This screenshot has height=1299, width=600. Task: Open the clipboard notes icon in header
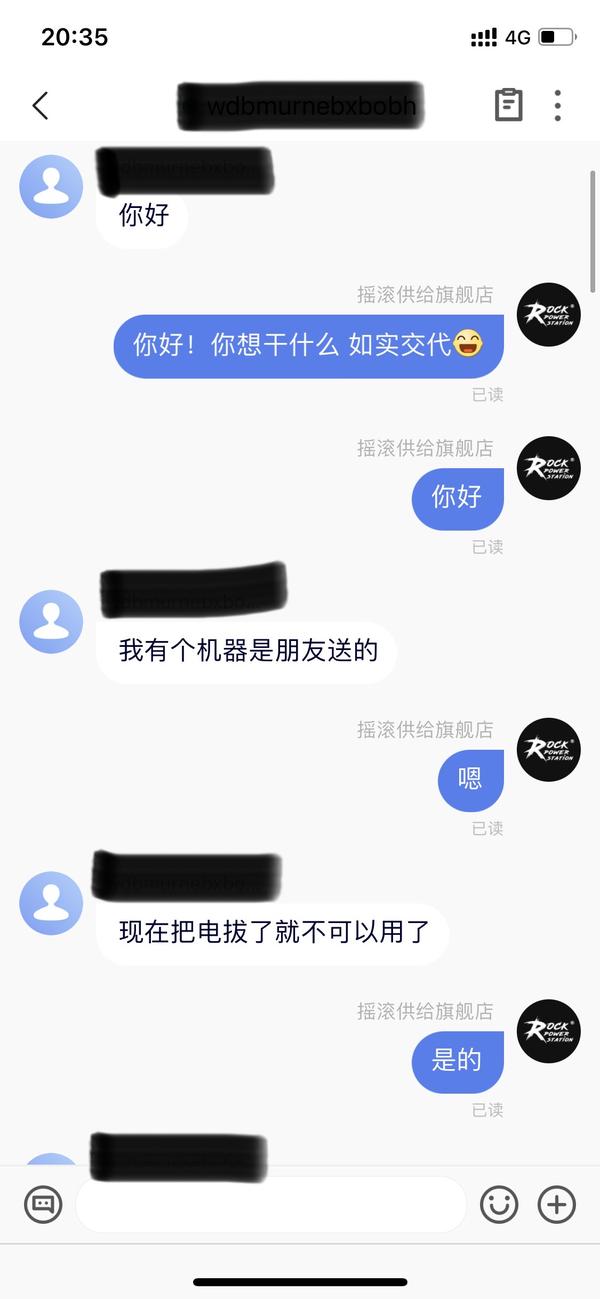click(509, 105)
